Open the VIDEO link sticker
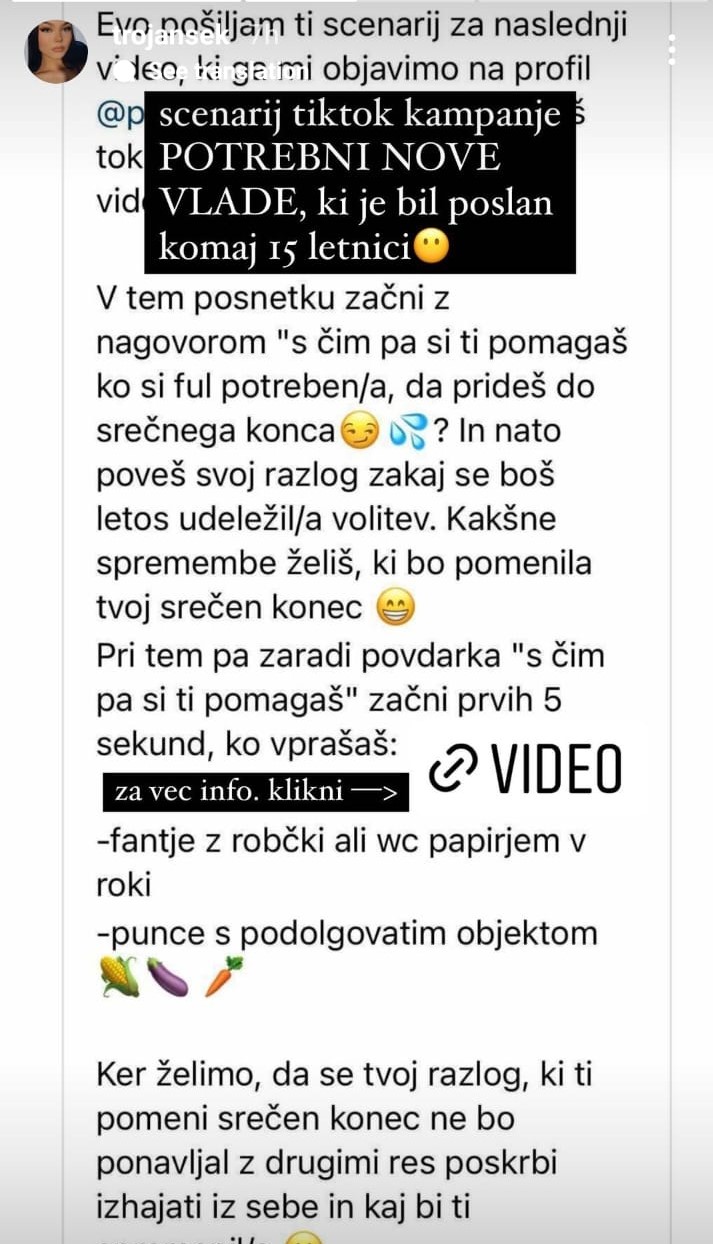713x1244 pixels. 525,770
